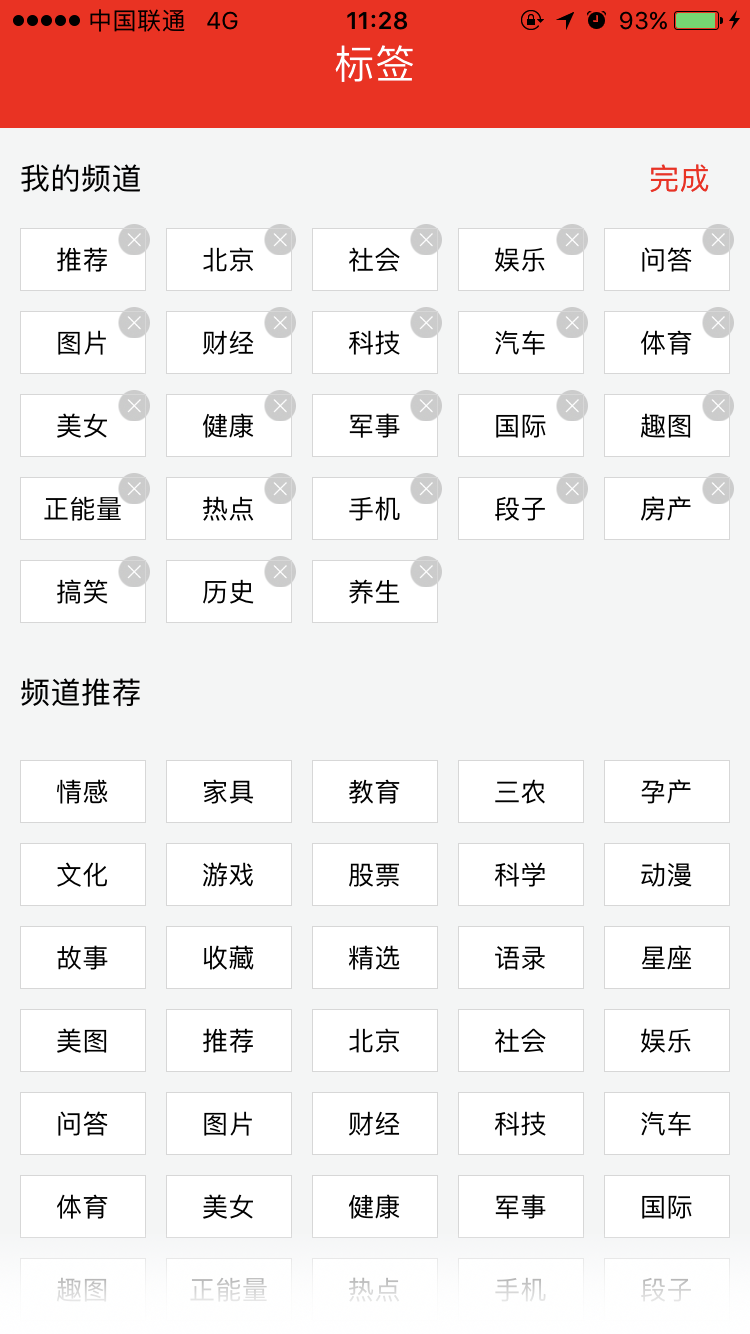Viewport: 750px width, 1334px height.
Task: Tap the 动漫 recommended channel
Action: [x=667, y=875]
